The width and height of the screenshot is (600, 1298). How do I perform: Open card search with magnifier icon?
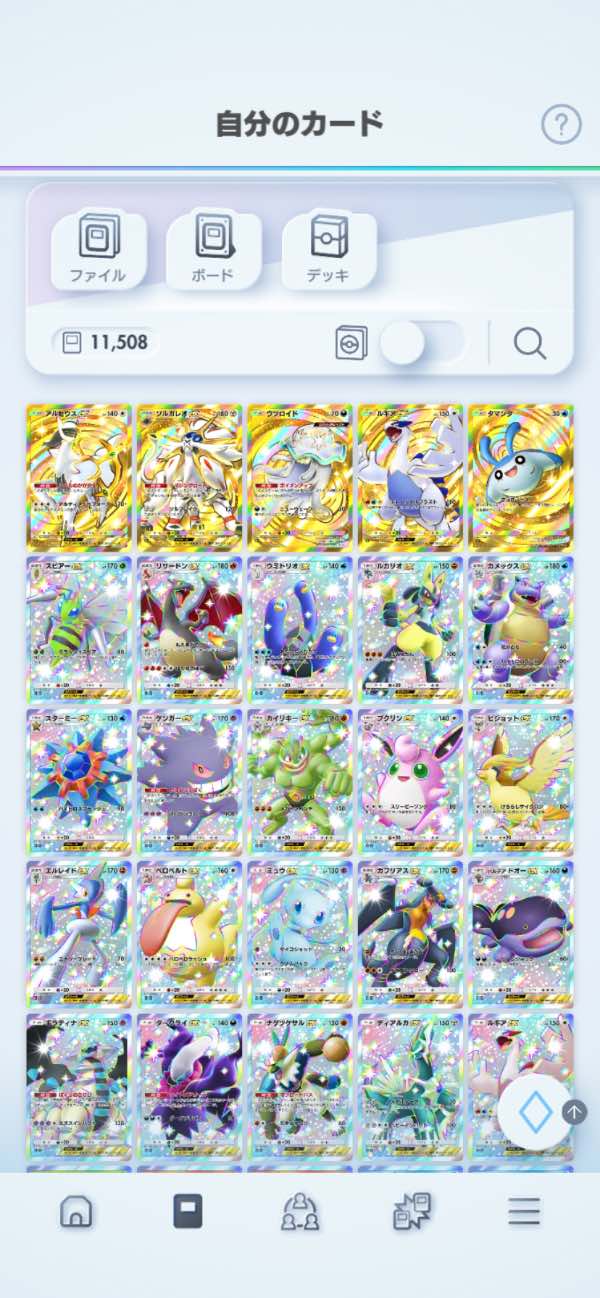(530, 343)
